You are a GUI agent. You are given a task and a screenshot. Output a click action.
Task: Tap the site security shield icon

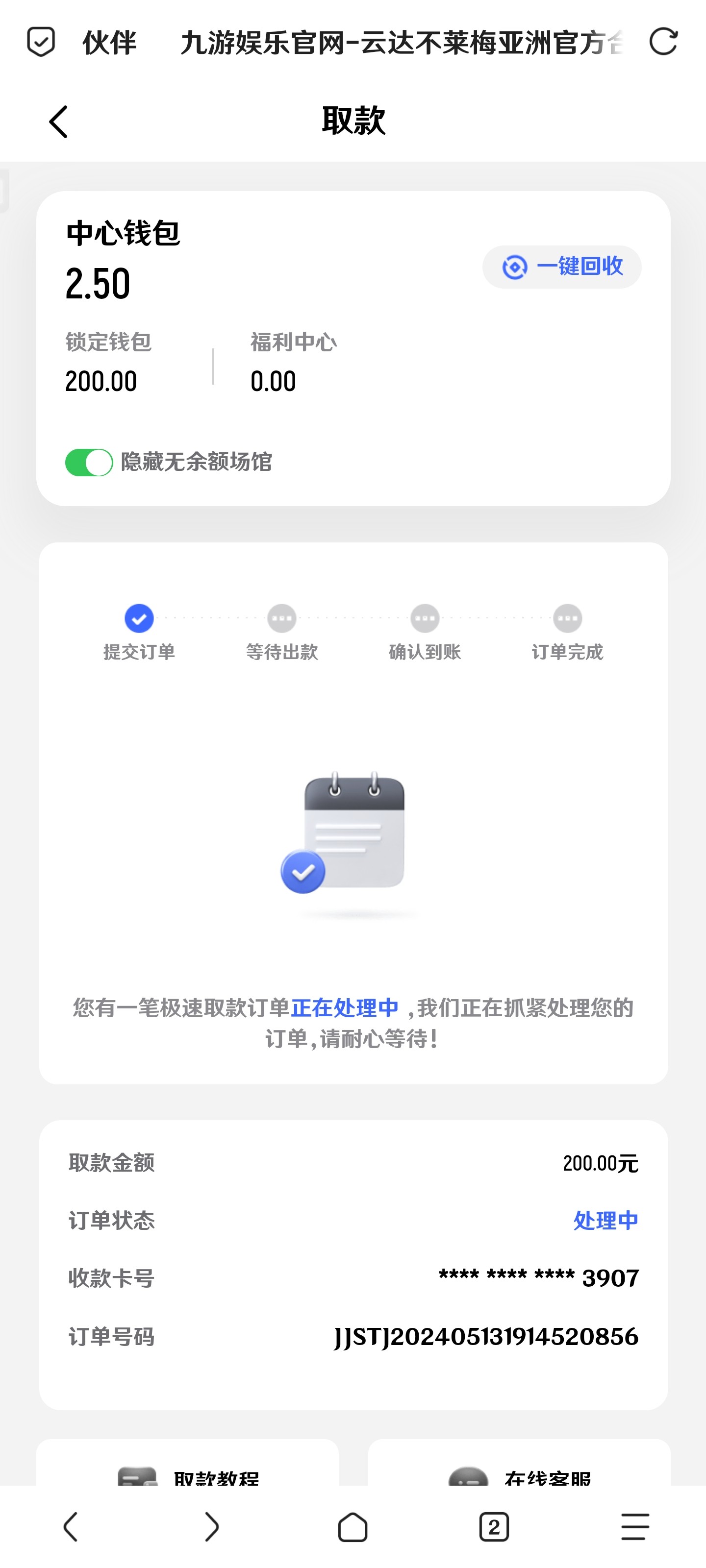(41, 42)
